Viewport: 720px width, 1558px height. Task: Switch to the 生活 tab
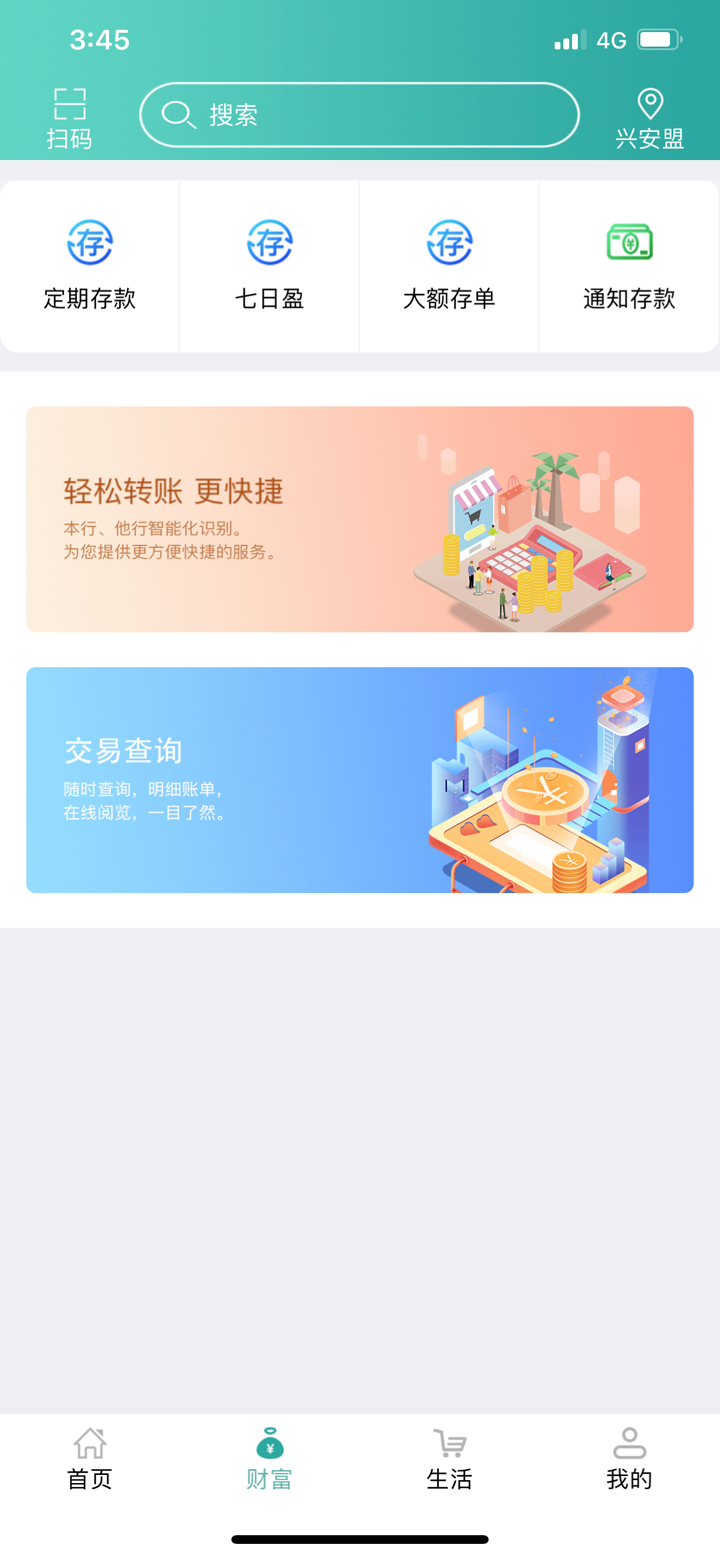coord(448,1479)
